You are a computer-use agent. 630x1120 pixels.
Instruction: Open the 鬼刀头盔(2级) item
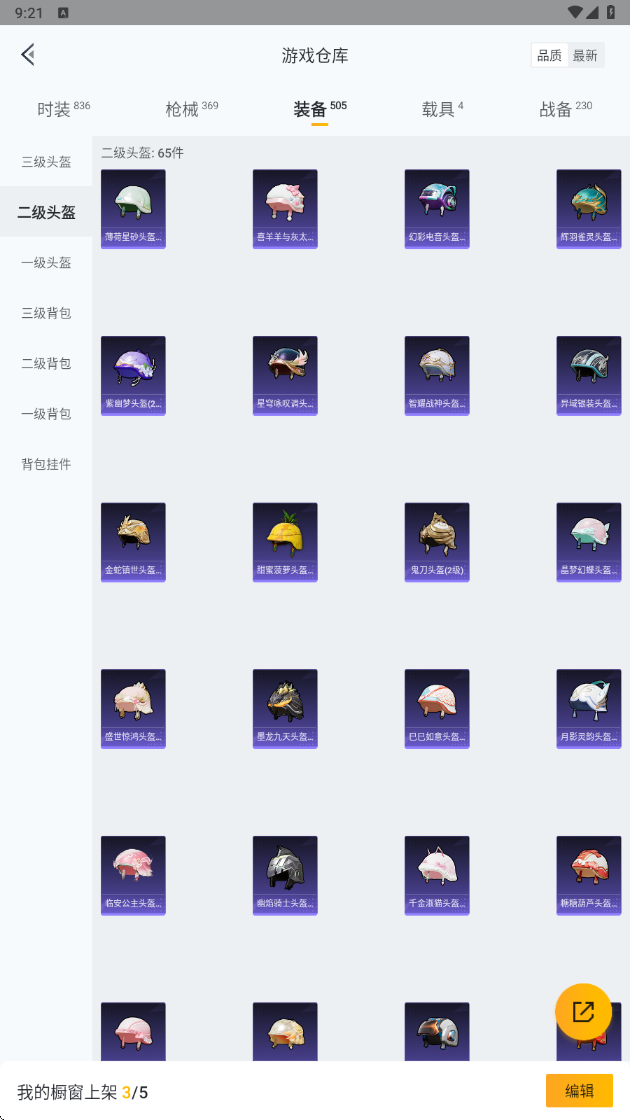[437, 542]
